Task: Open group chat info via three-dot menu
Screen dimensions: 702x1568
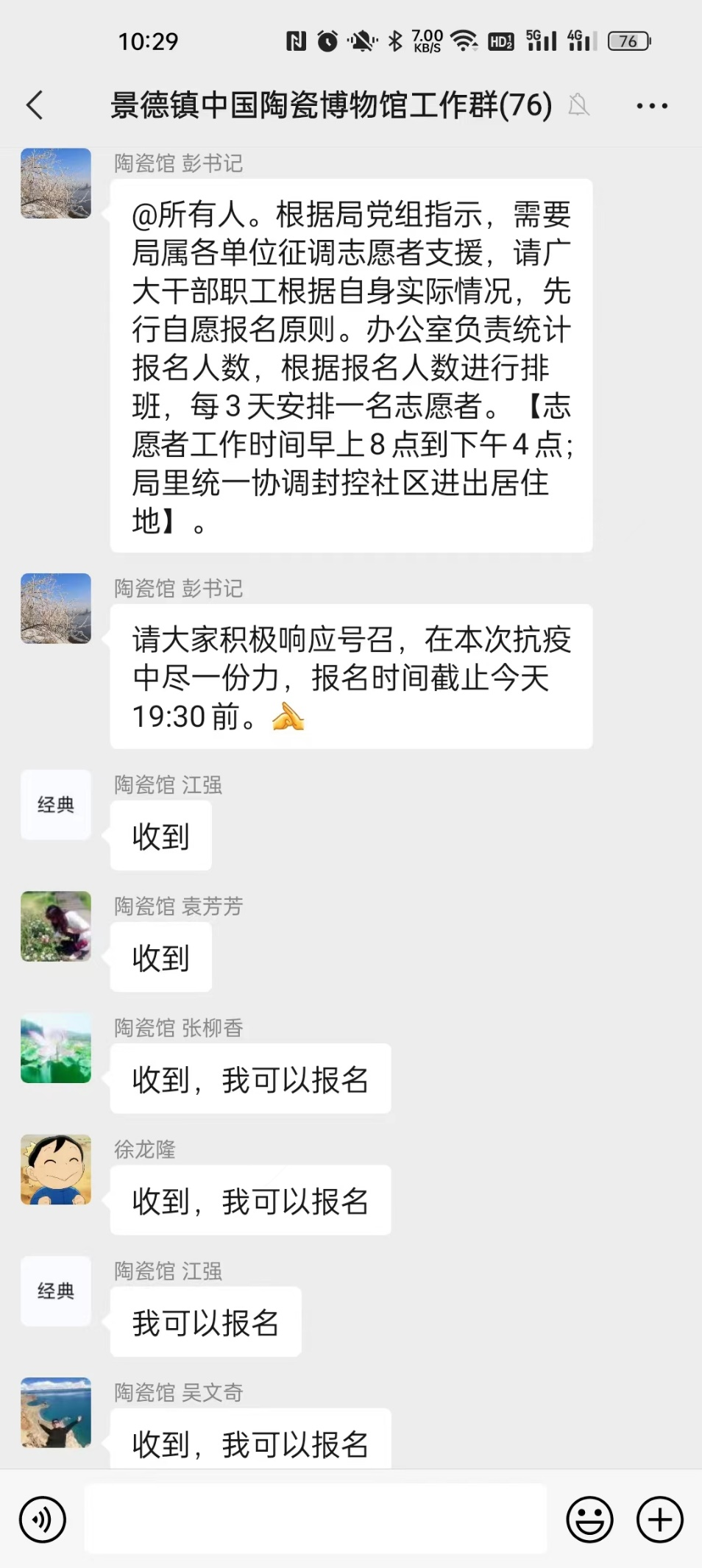Action: 652,106
